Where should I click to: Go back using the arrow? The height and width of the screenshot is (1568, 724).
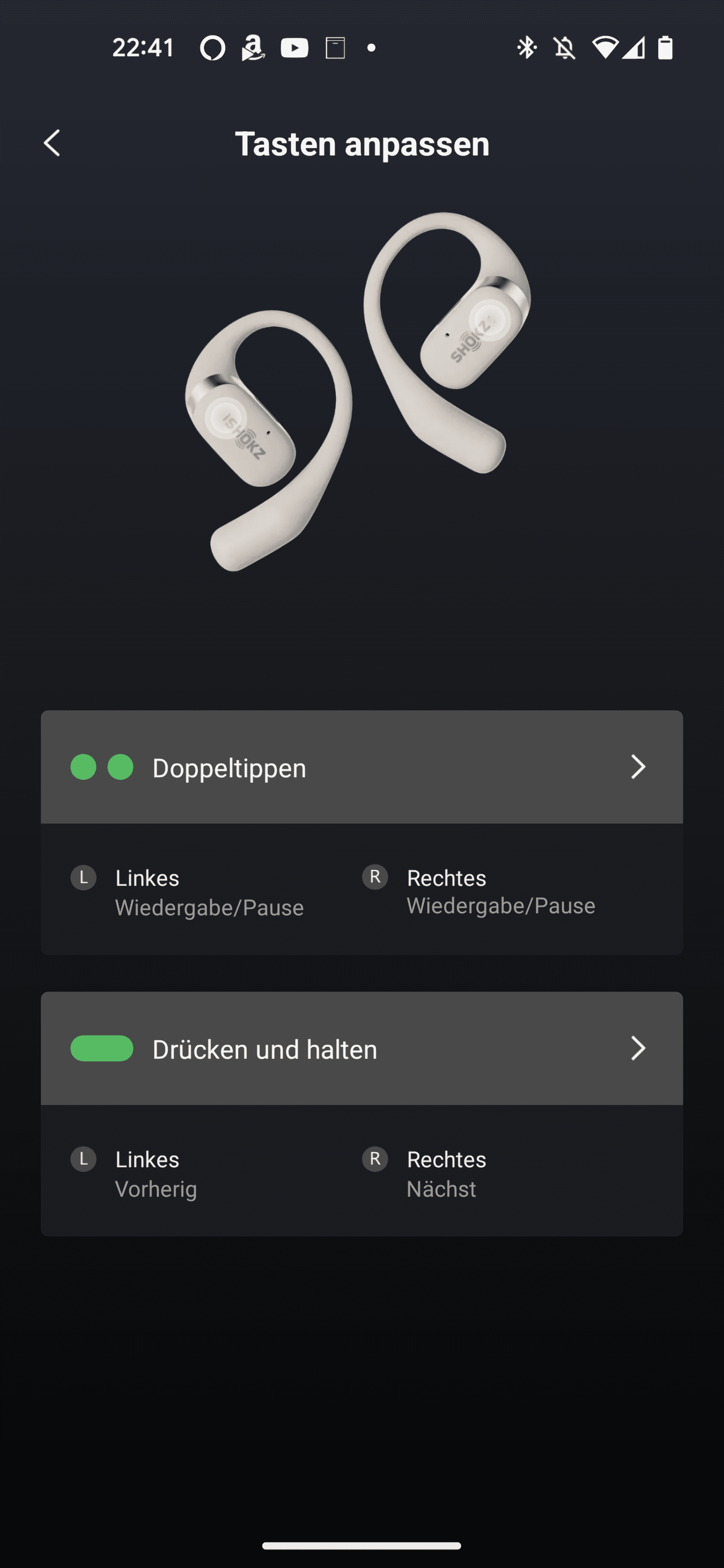[52, 143]
